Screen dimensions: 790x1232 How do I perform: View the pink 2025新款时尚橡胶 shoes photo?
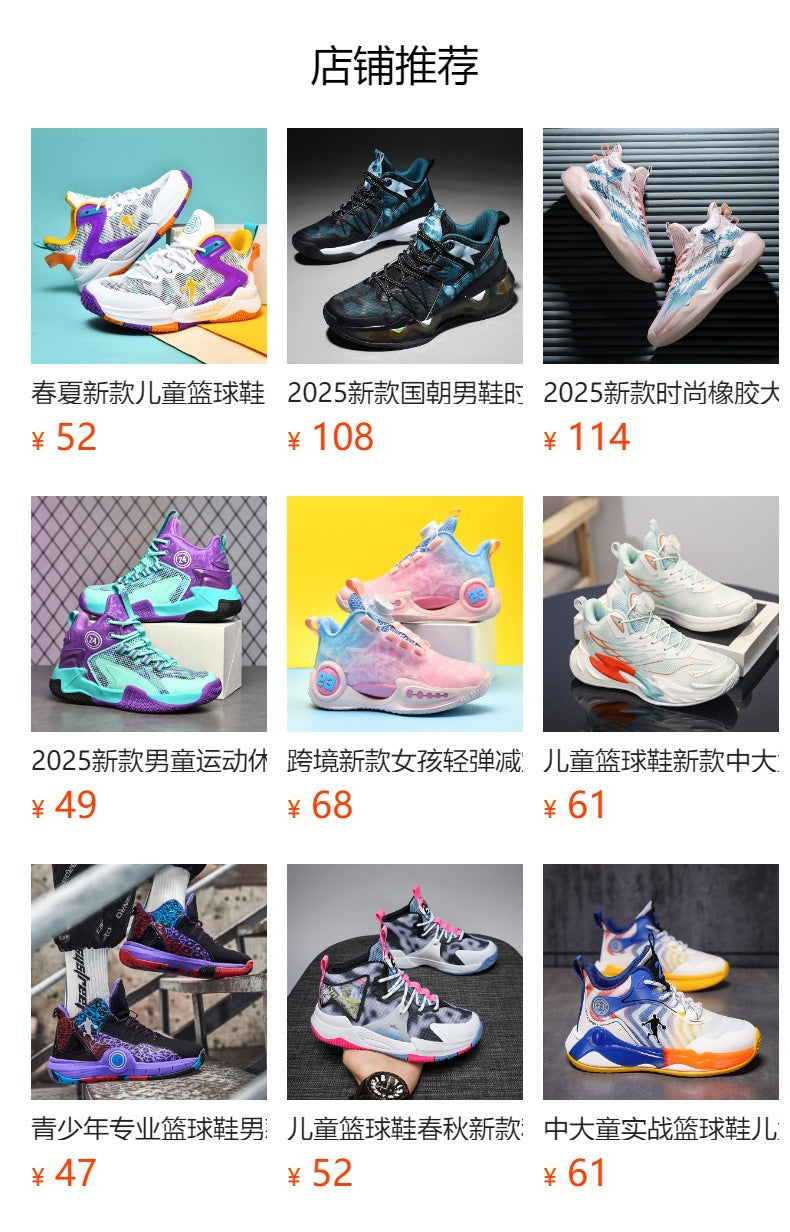click(x=663, y=248)
